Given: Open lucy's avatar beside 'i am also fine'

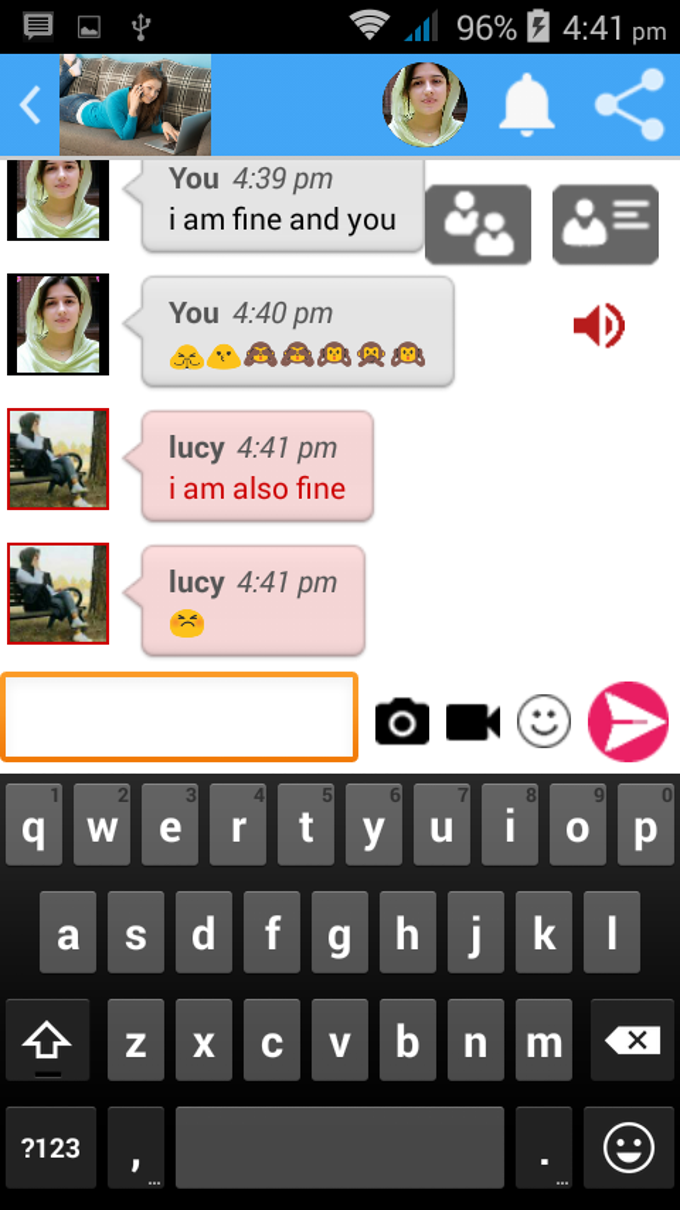Looking at the screenshot, I should [x=58, y=459].
